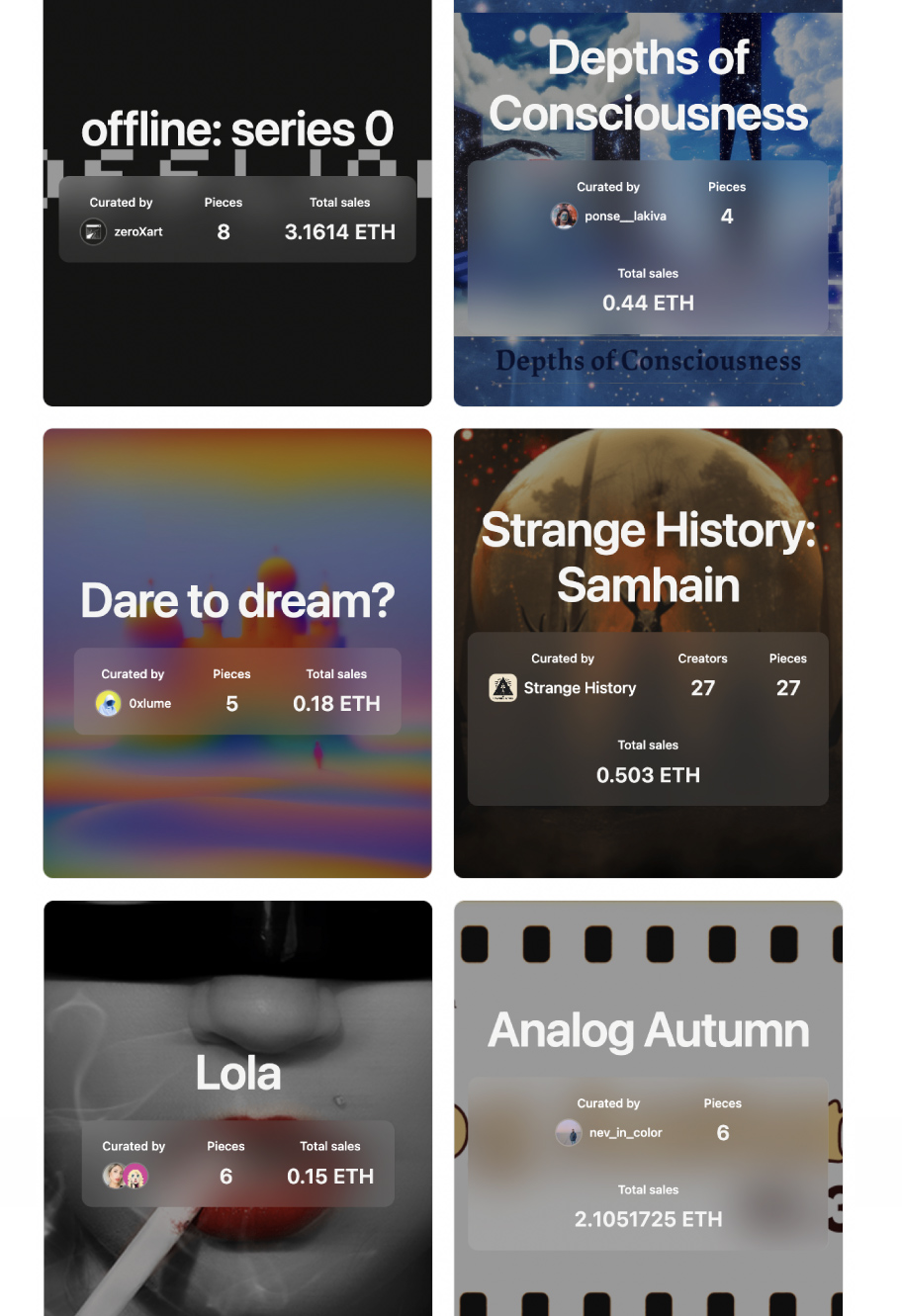The width and height of the screenshot is (902, 1316).
Task: View curator nev_in_color's profile
Action: click(609, 1133)
